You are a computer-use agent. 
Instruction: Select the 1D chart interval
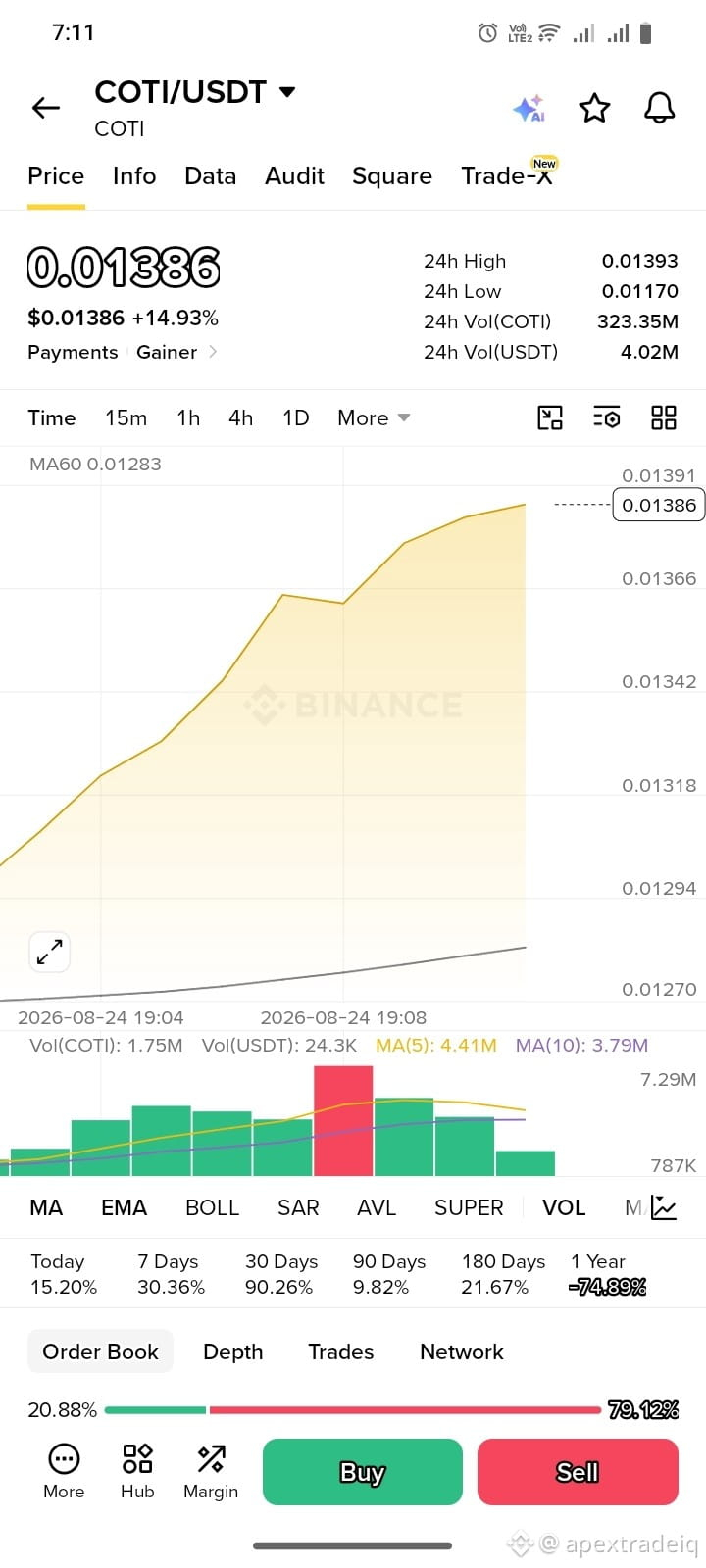tap(296, 418)
